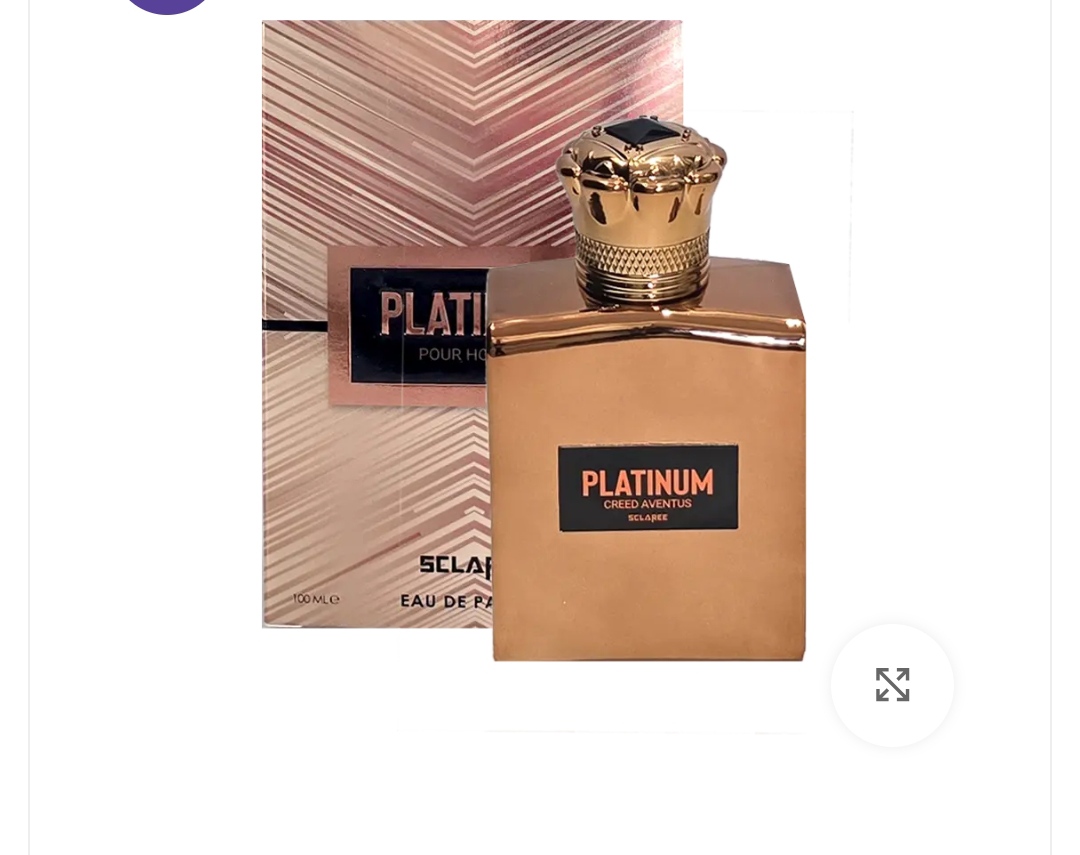Expand the product image to fullscreen

click(892, 685)
